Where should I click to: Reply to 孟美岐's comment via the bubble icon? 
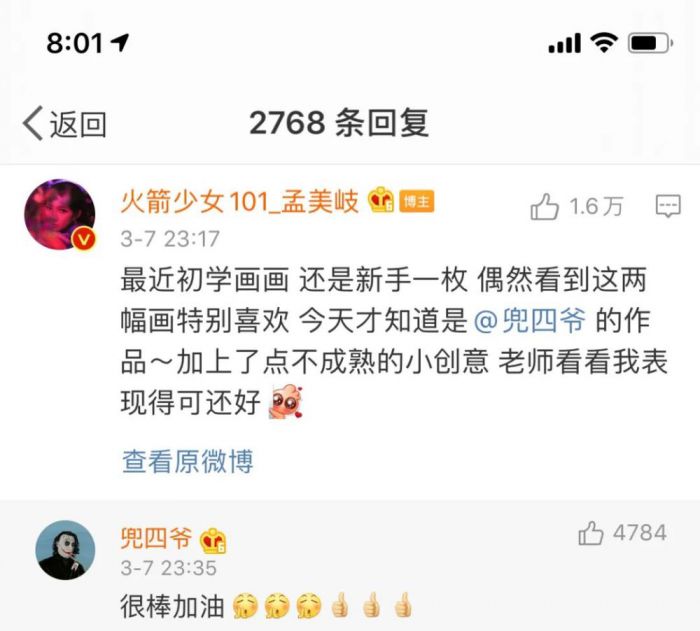[x=667, y=207]
